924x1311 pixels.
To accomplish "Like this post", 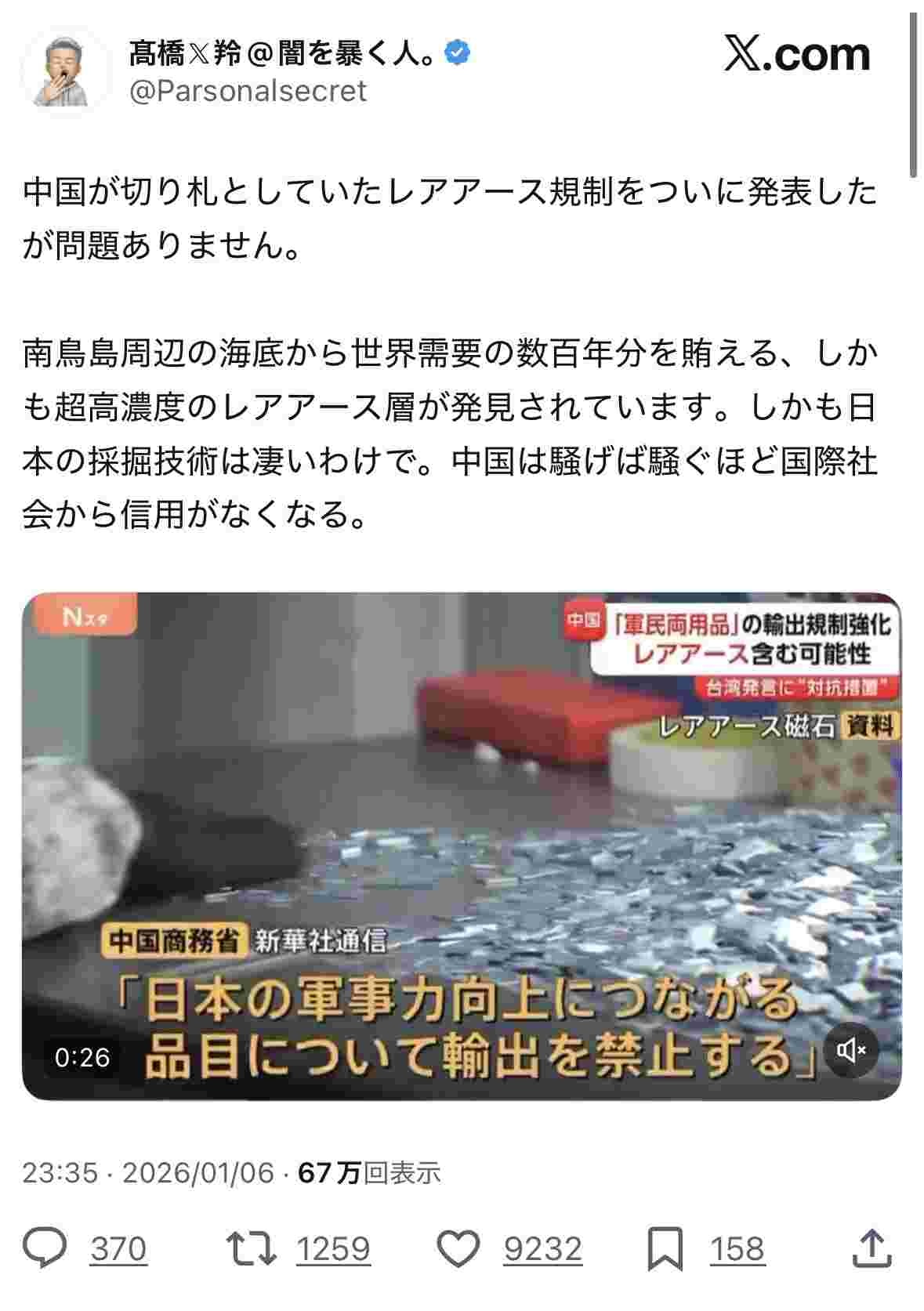I will tap(458, 1248).
